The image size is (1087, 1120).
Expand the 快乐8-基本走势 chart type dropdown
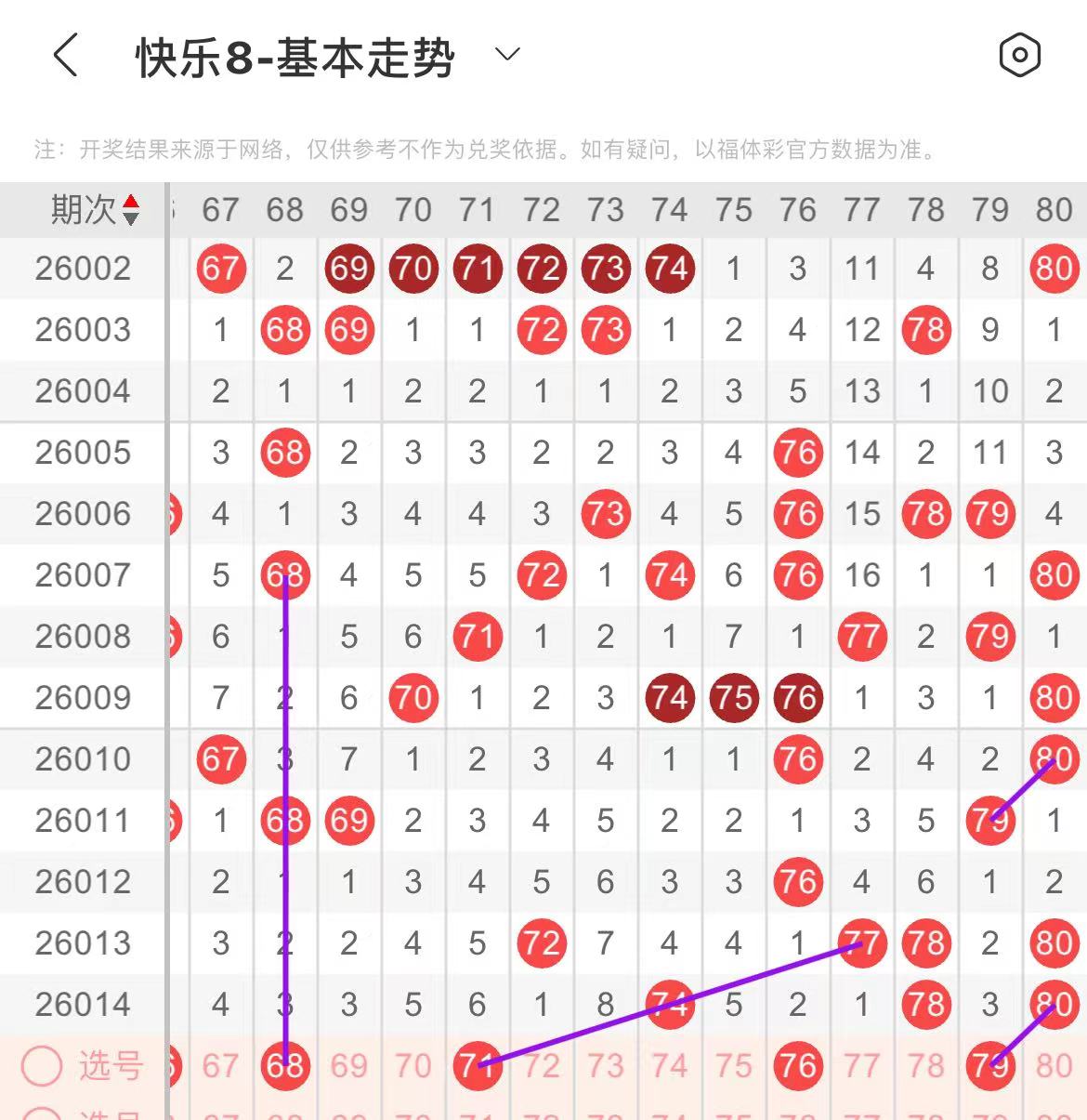pyautogui.click(x=507, y=55)
